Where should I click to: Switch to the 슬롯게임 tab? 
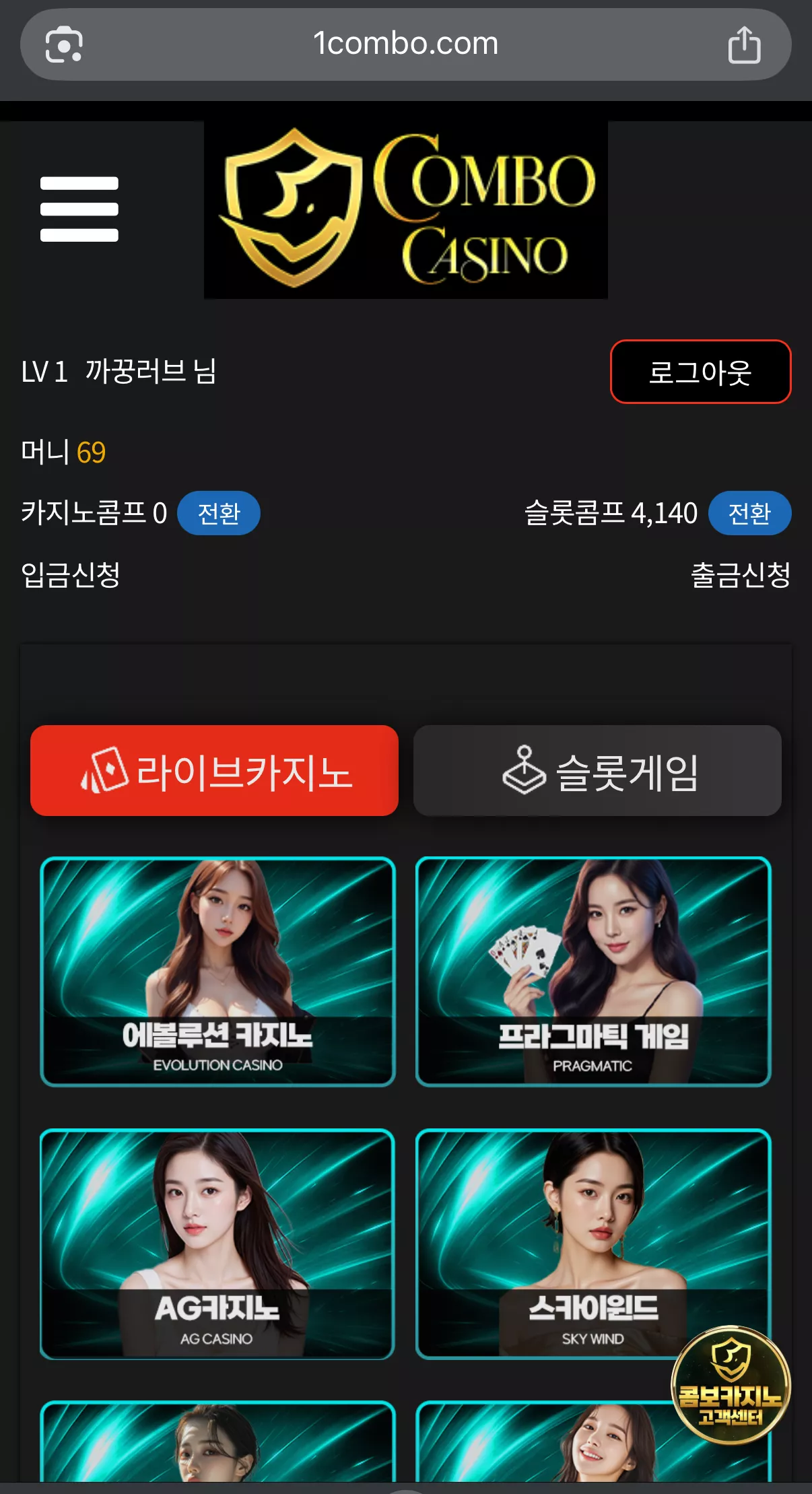[597, 770]
